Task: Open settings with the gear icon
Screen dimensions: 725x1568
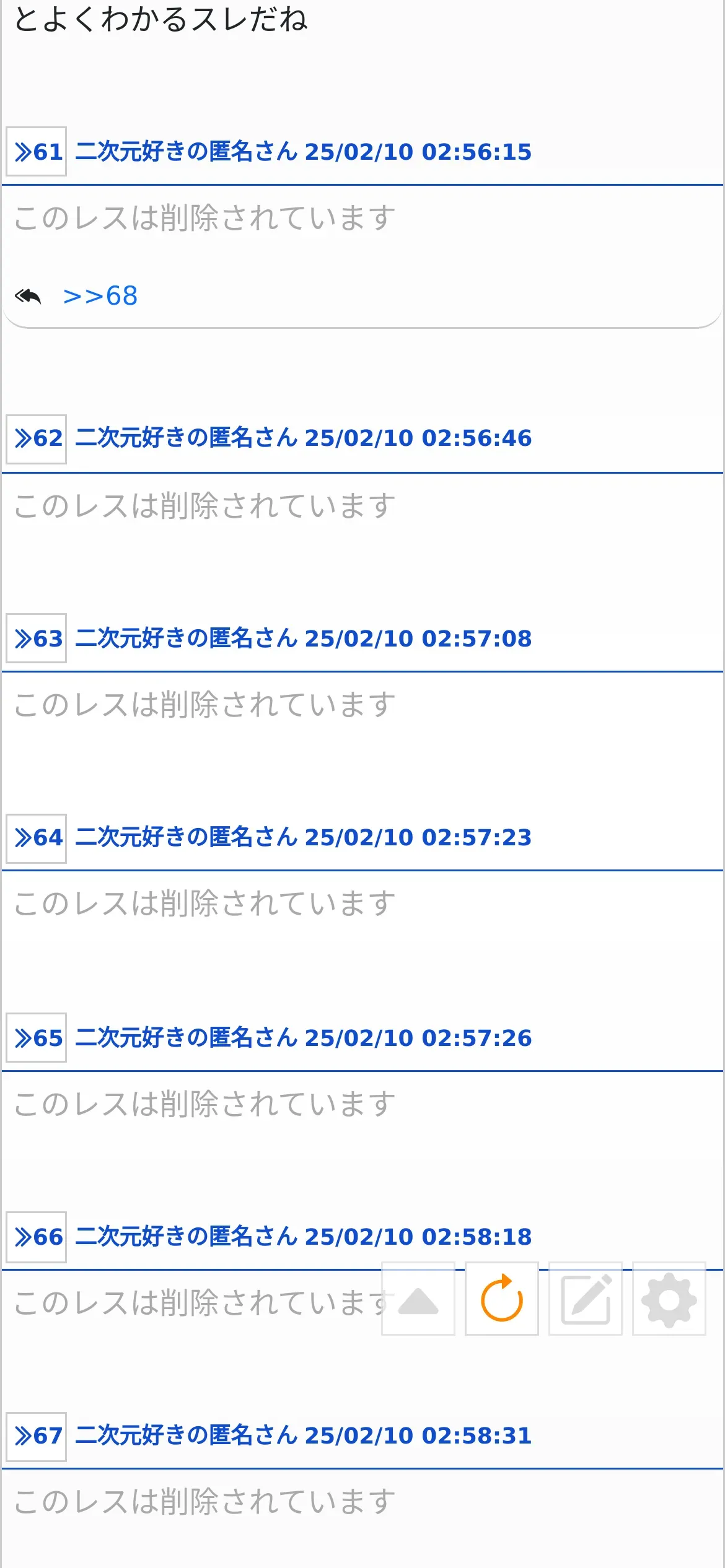Action: pos(669,1299)
